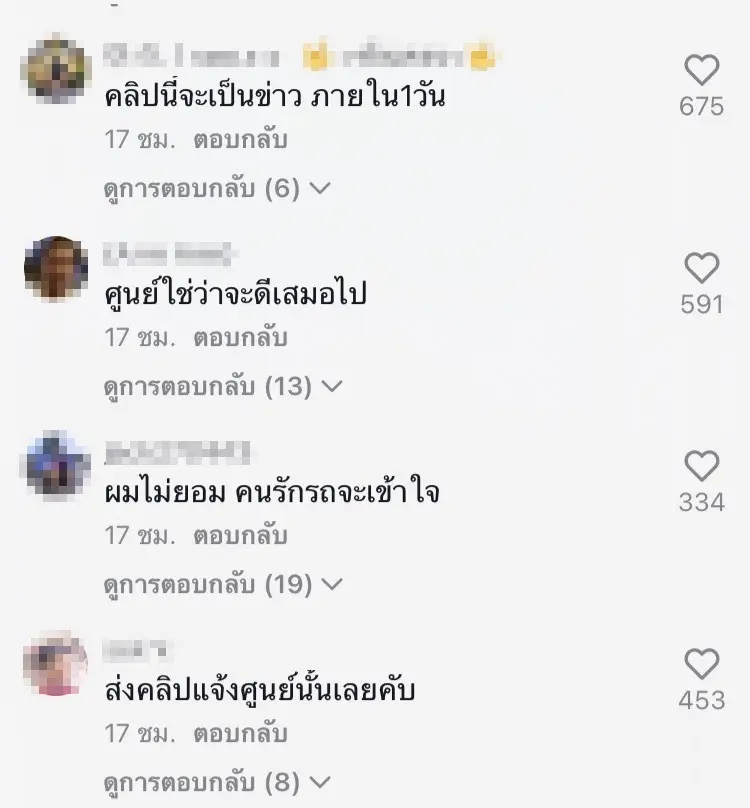This screenshot has width=750, height=808.
Task: Expand the 19 replies thread
Action: 223,583
